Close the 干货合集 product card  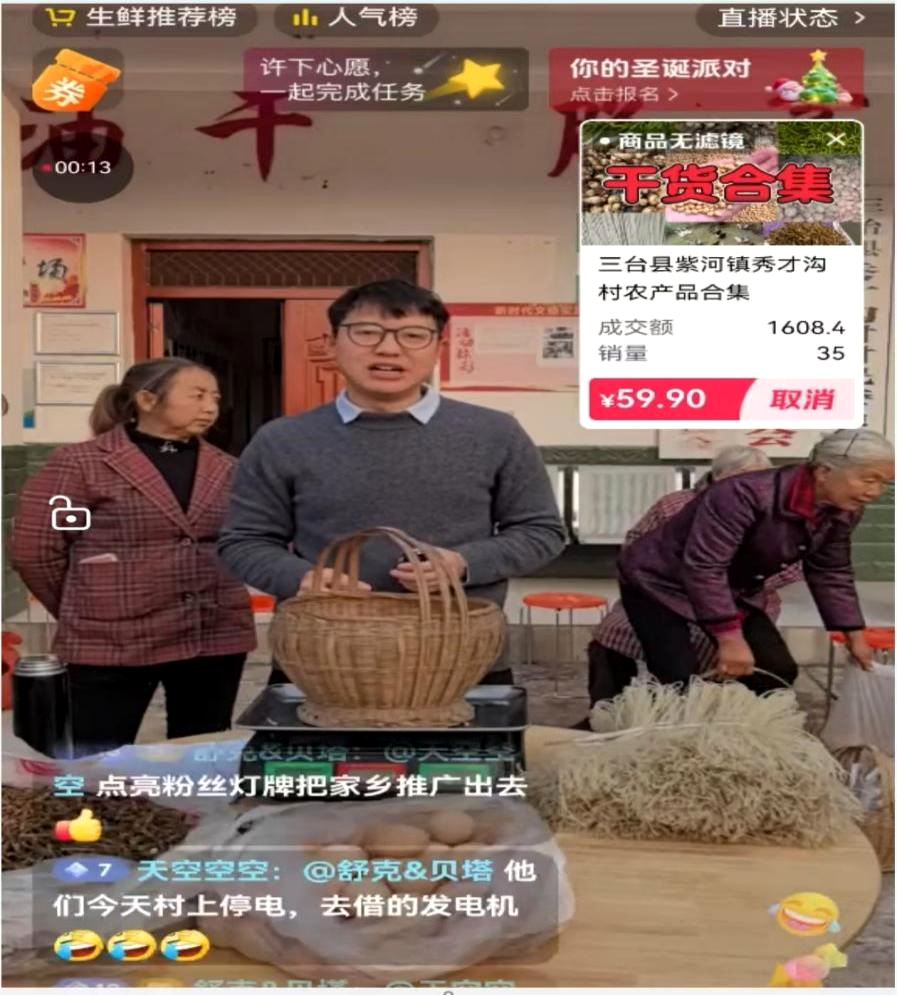[836, 140]
